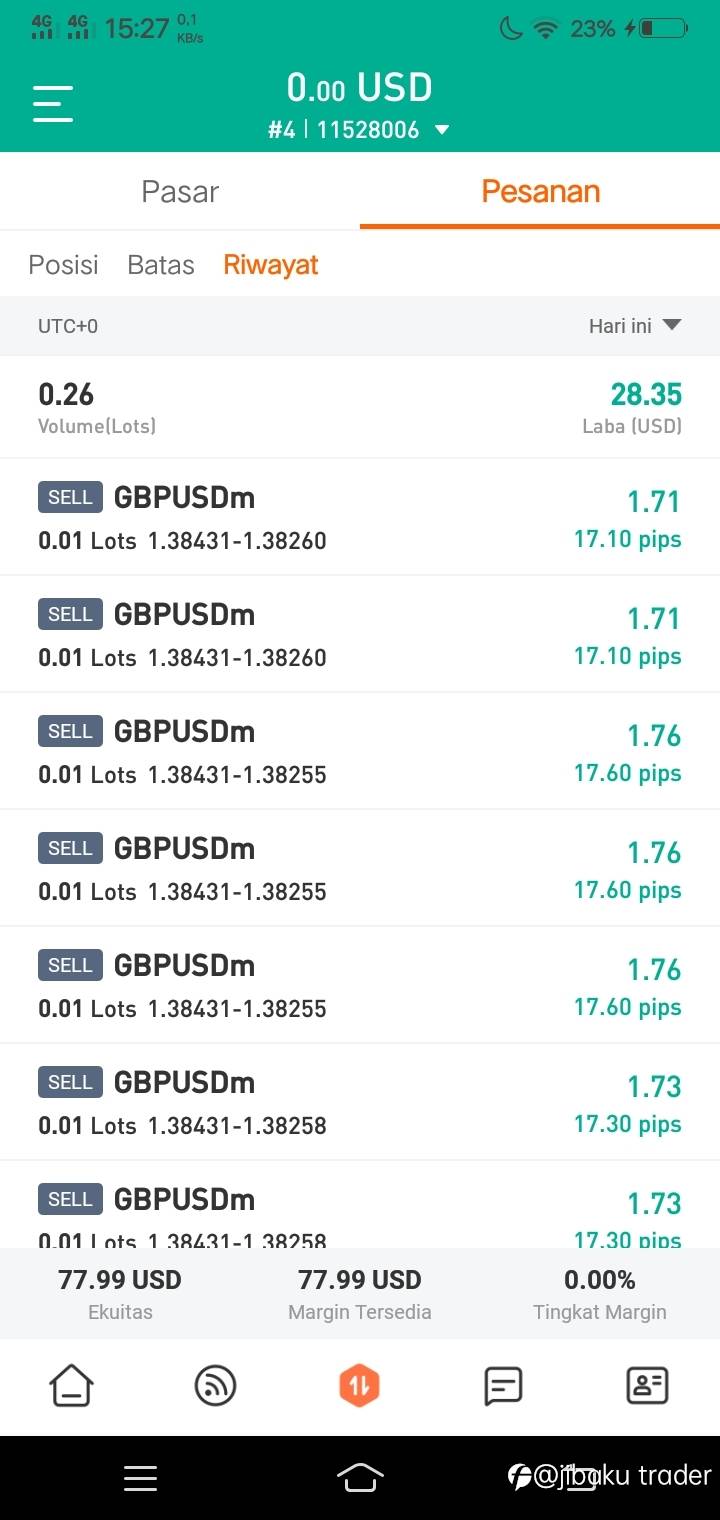This screenshot has height=1520, width=720.
Task: Open the system recent apps menu button
Action: click(x=140, y=1478)
